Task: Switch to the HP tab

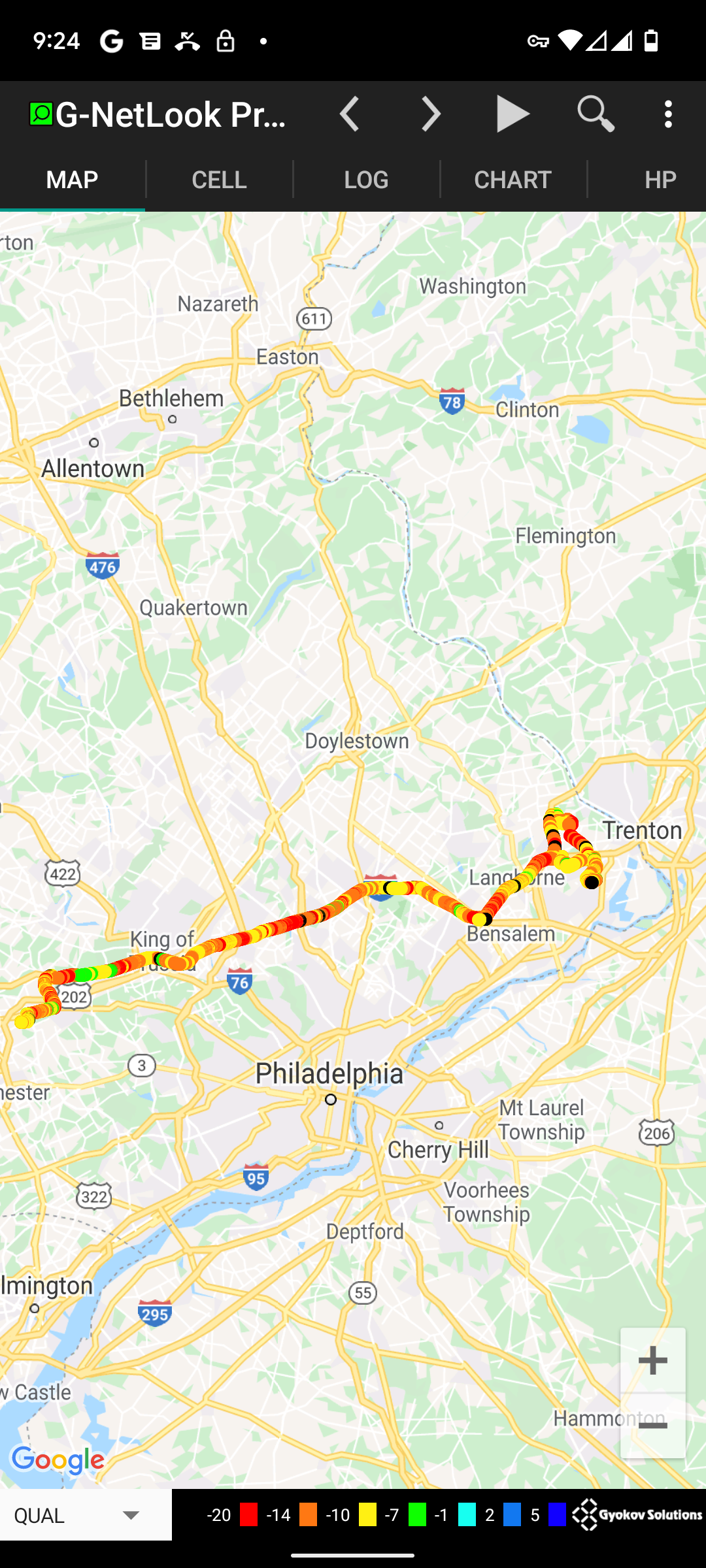Action: pos(660,180)
